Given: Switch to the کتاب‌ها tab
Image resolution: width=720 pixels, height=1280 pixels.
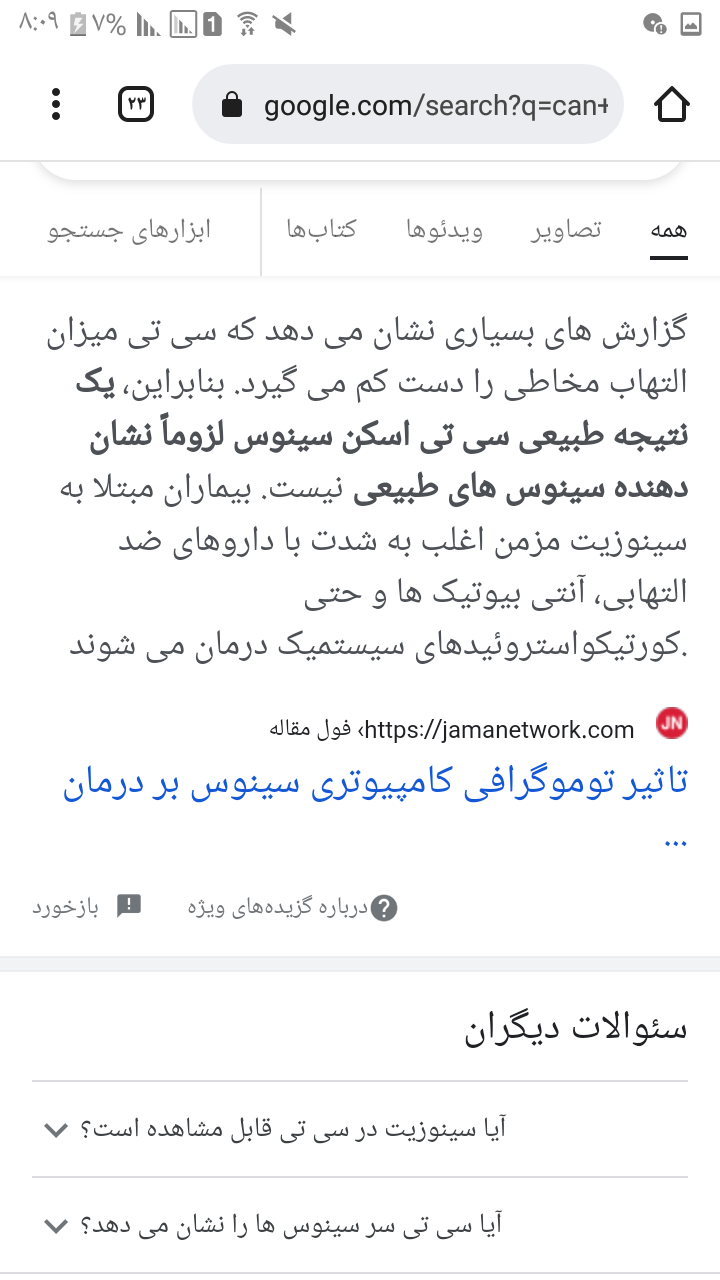Looking at the screenshot, I should point(321,231).
